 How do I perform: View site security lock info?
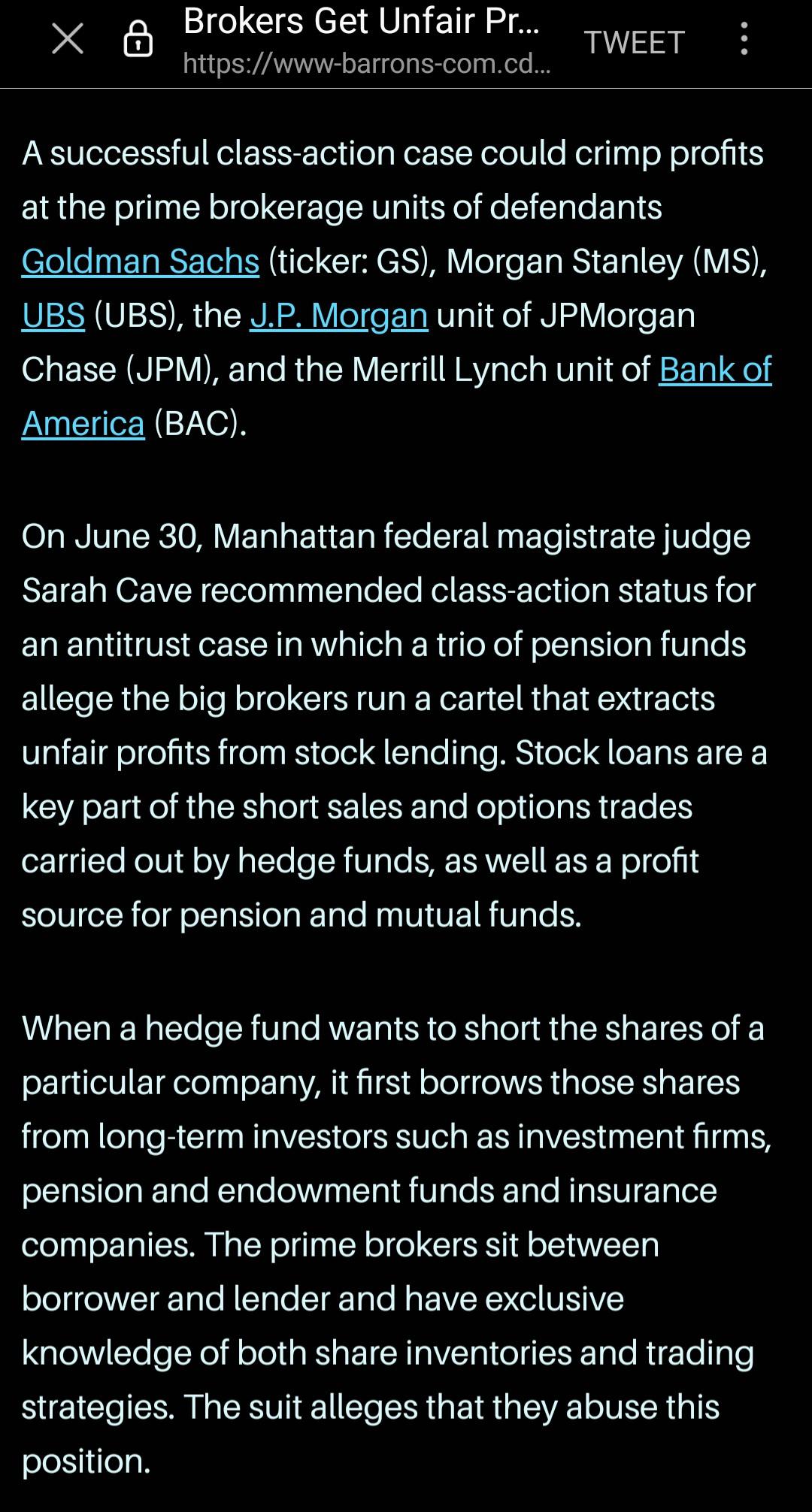click(x=138, y=40)
